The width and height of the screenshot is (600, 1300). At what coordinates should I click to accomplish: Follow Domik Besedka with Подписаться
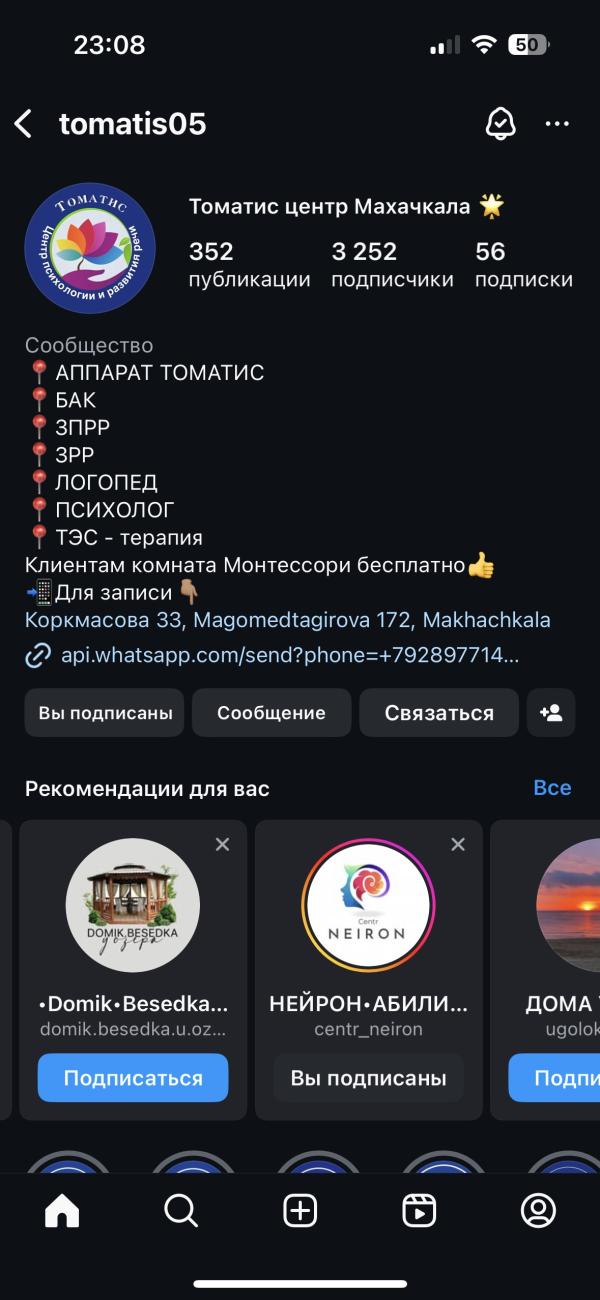(x=133, y=1078)
